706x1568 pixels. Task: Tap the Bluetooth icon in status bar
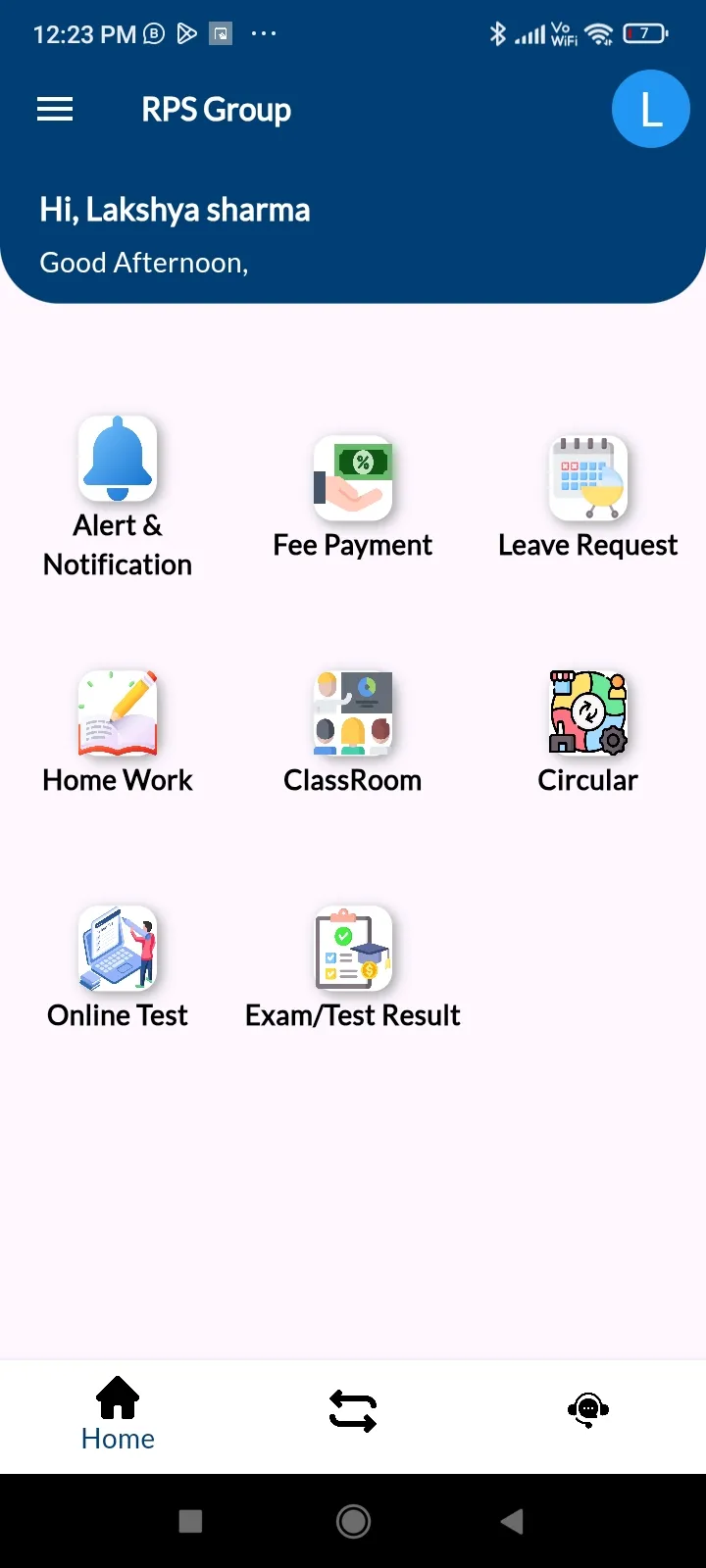(498, 33)
